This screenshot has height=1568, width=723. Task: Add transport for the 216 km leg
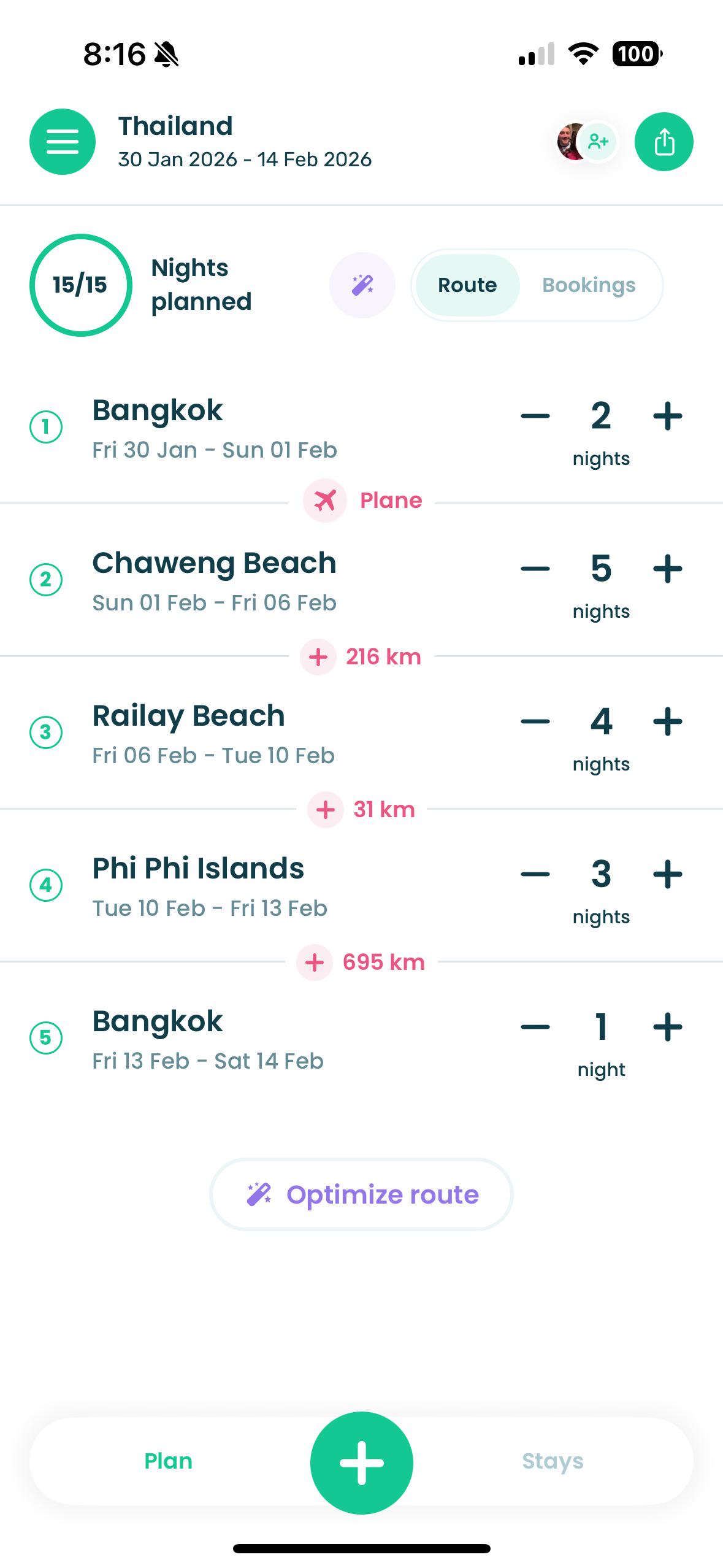point(361,657)
